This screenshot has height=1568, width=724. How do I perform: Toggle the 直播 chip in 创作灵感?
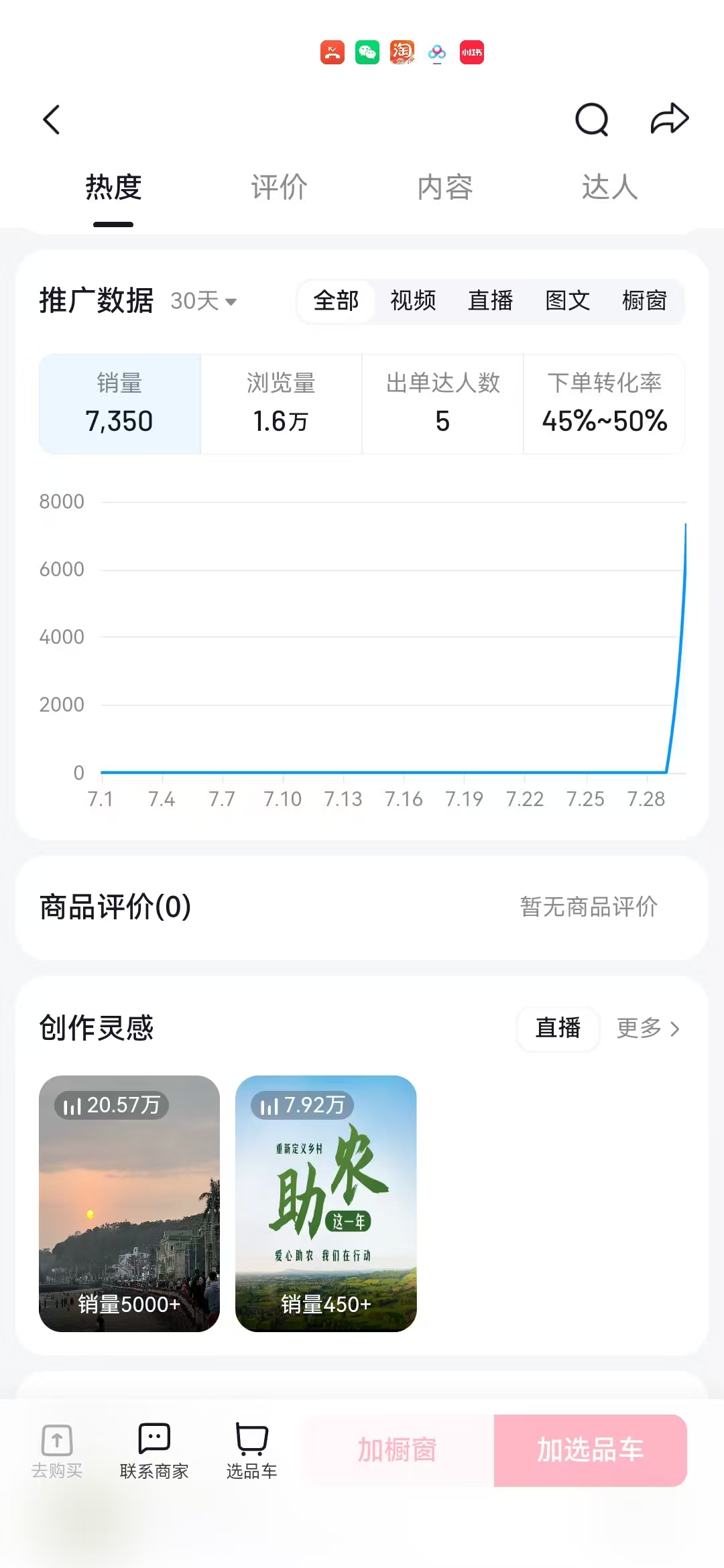(x=558, y=1029)
